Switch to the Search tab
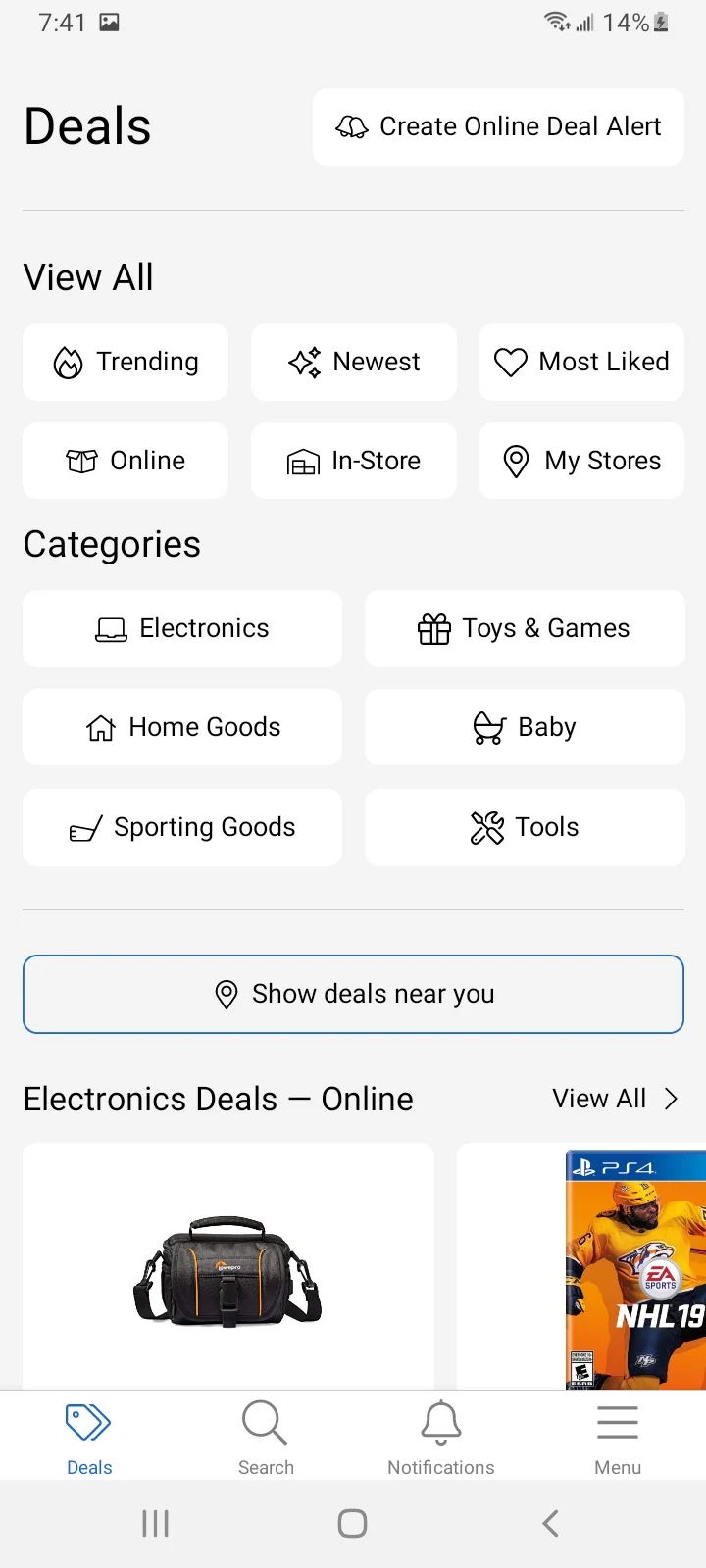This screenshot has width=706, height=1568. [266, 1437]
